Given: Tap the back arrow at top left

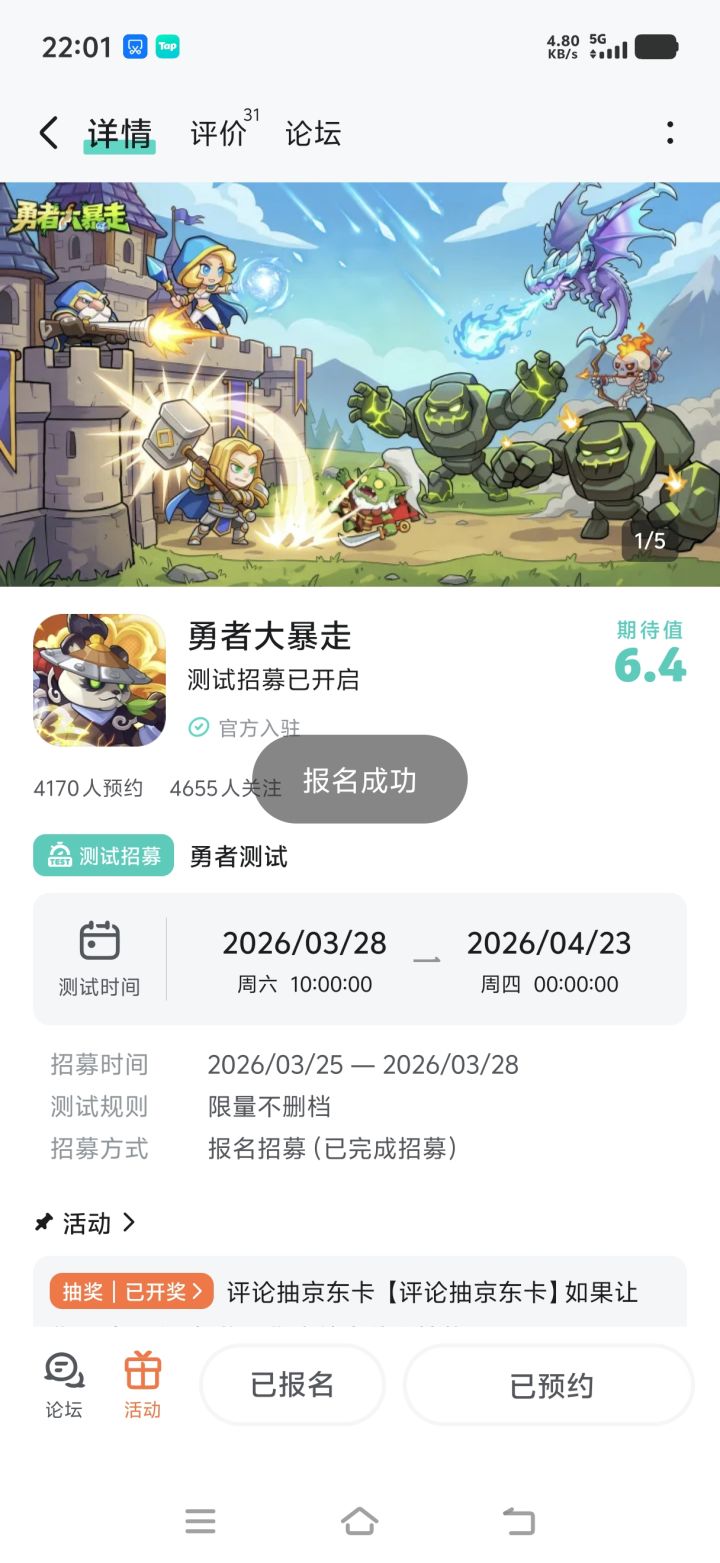Looking at the screenshot, I should coord(47,131).
